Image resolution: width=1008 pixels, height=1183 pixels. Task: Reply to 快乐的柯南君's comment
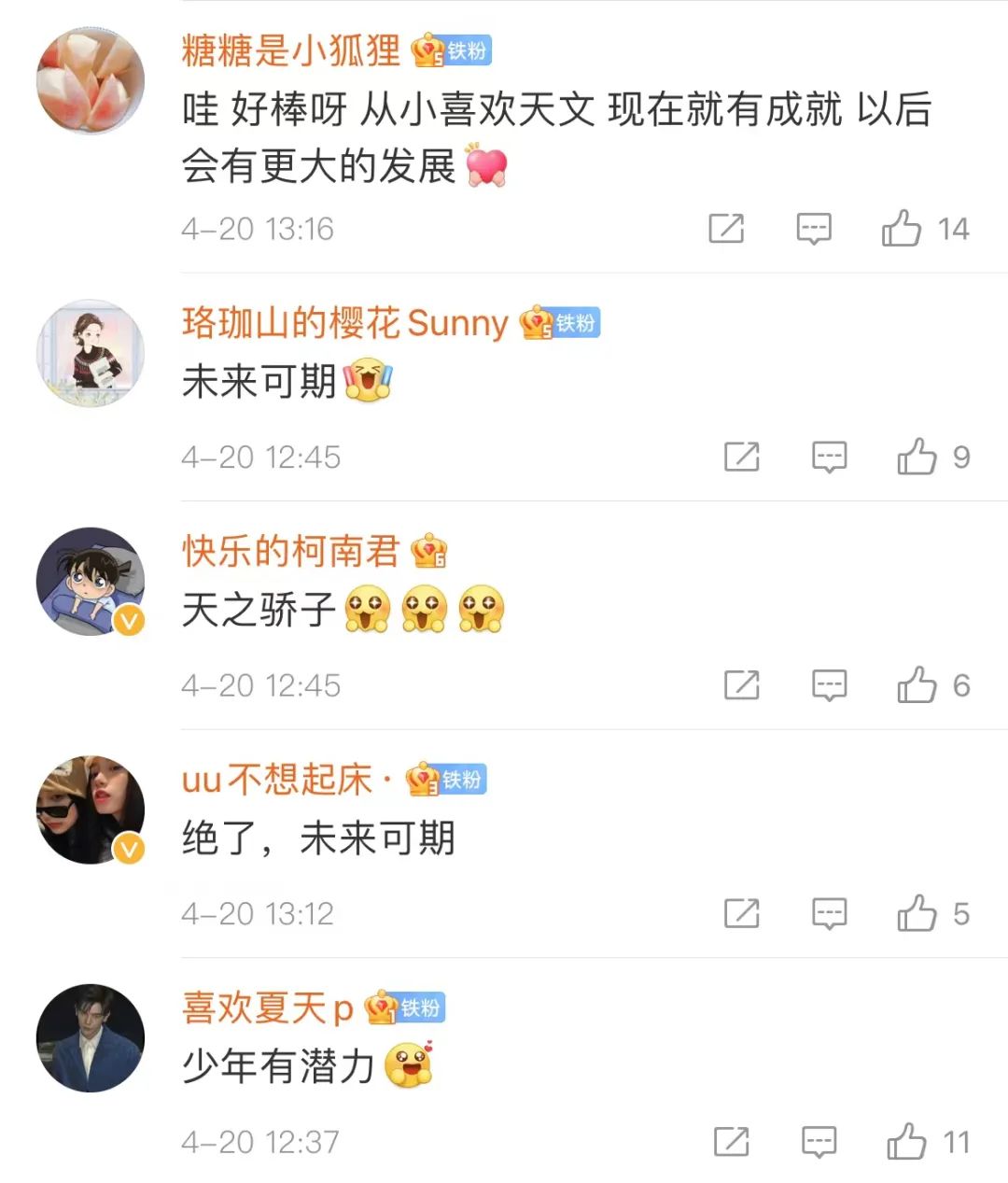click(x=829, y=685)
